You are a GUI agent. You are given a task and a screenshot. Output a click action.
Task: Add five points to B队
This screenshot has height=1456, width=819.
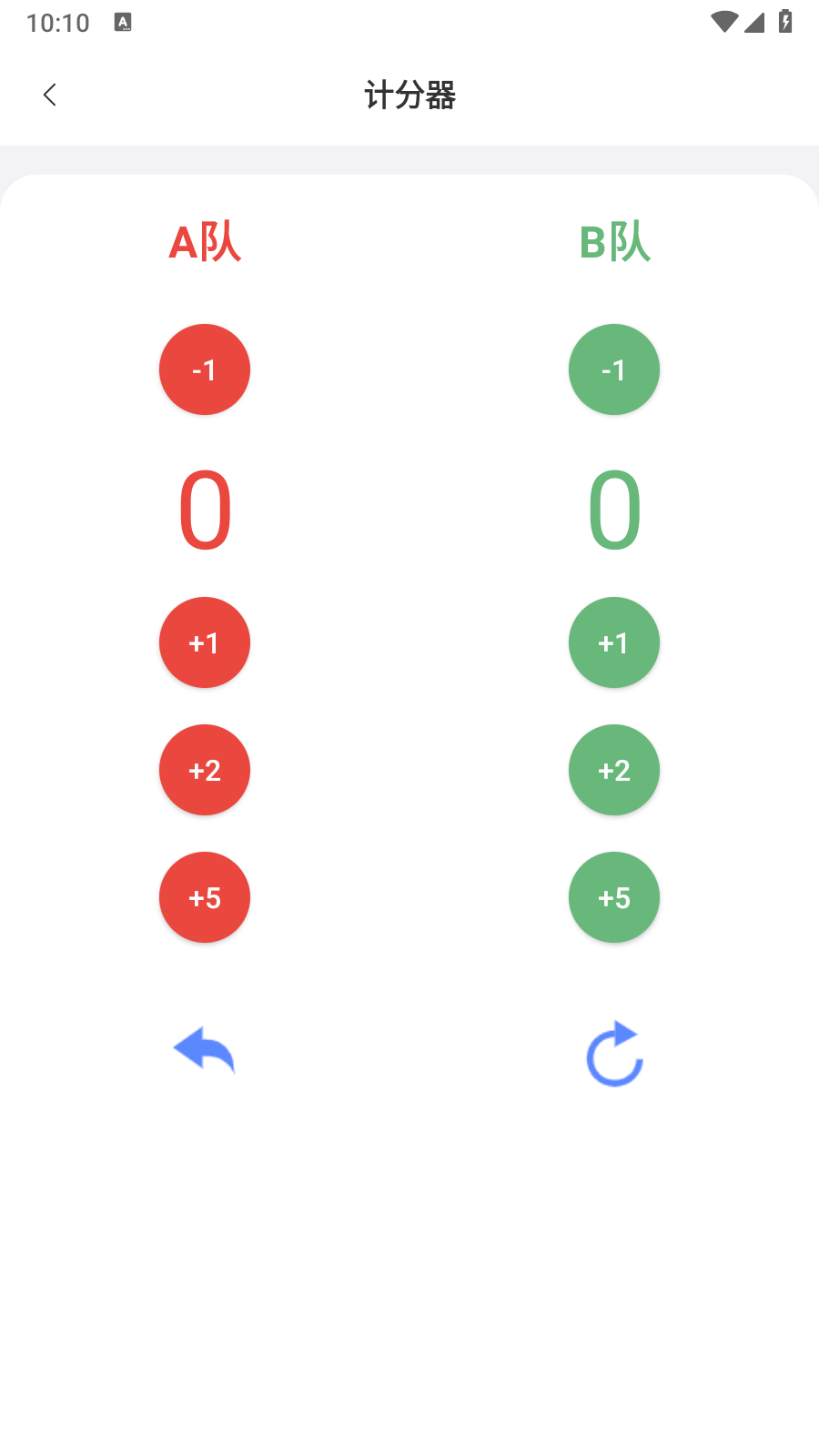[614, 897]
